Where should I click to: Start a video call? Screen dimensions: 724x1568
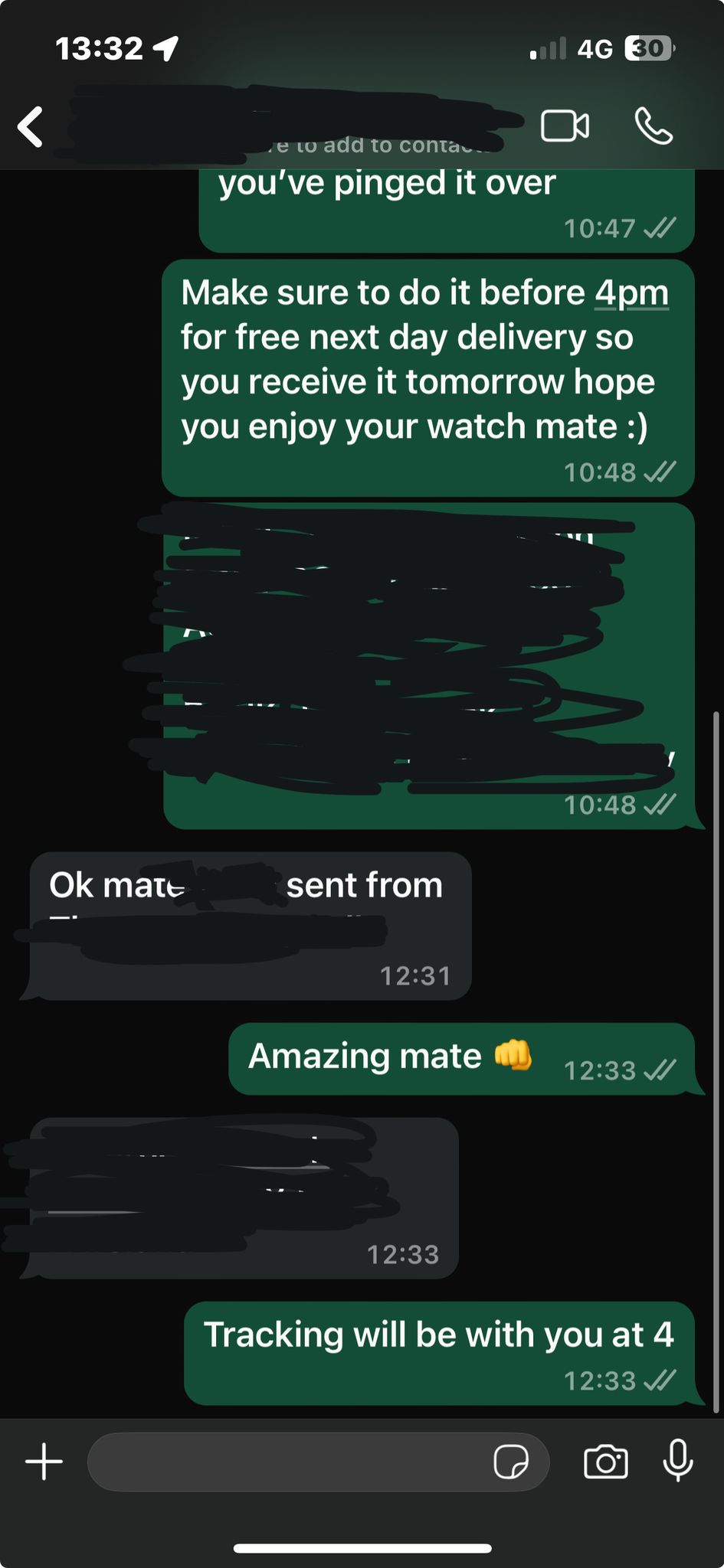565,126
